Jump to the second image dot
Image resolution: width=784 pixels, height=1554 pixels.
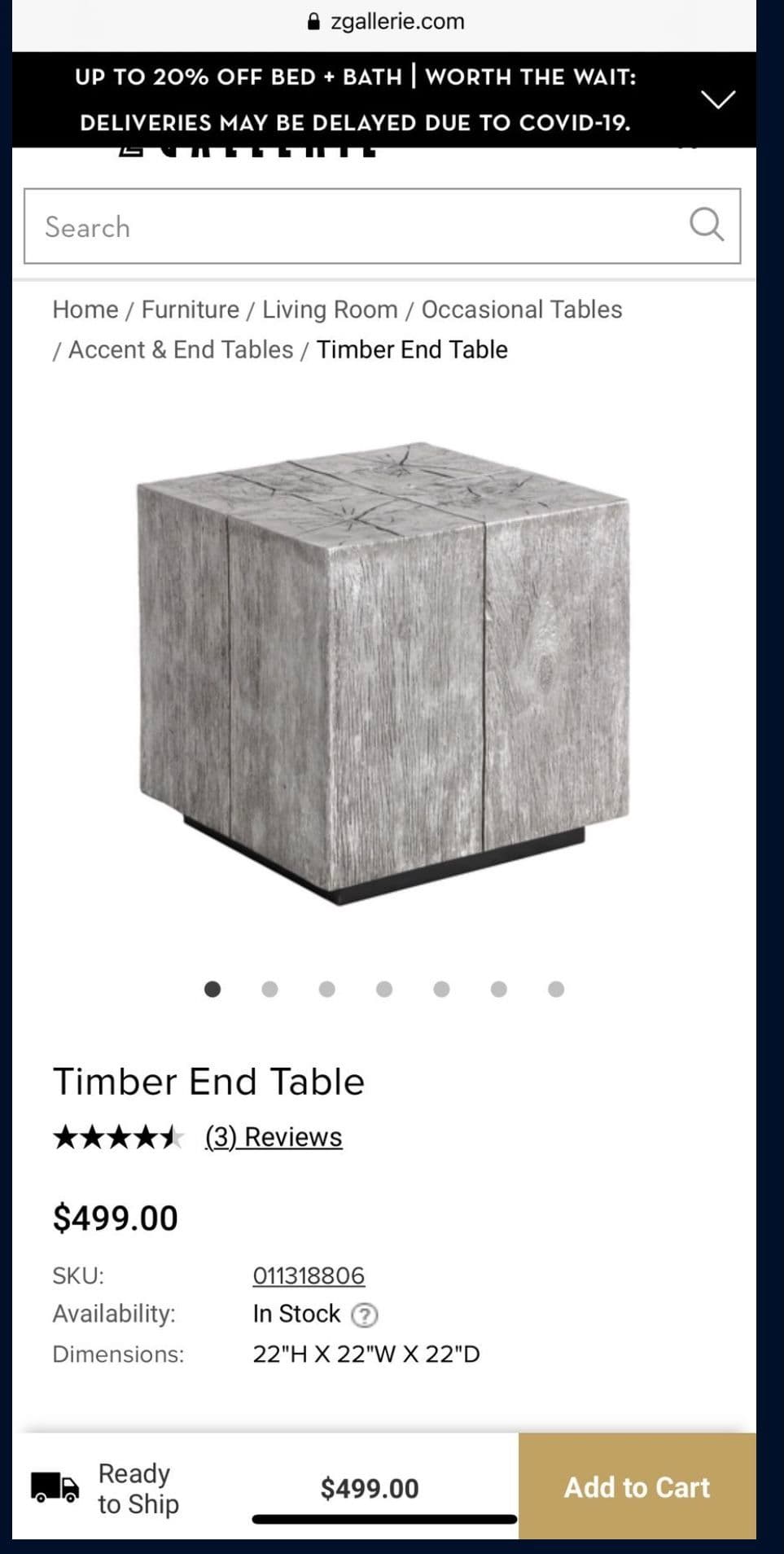click(269, 989)
